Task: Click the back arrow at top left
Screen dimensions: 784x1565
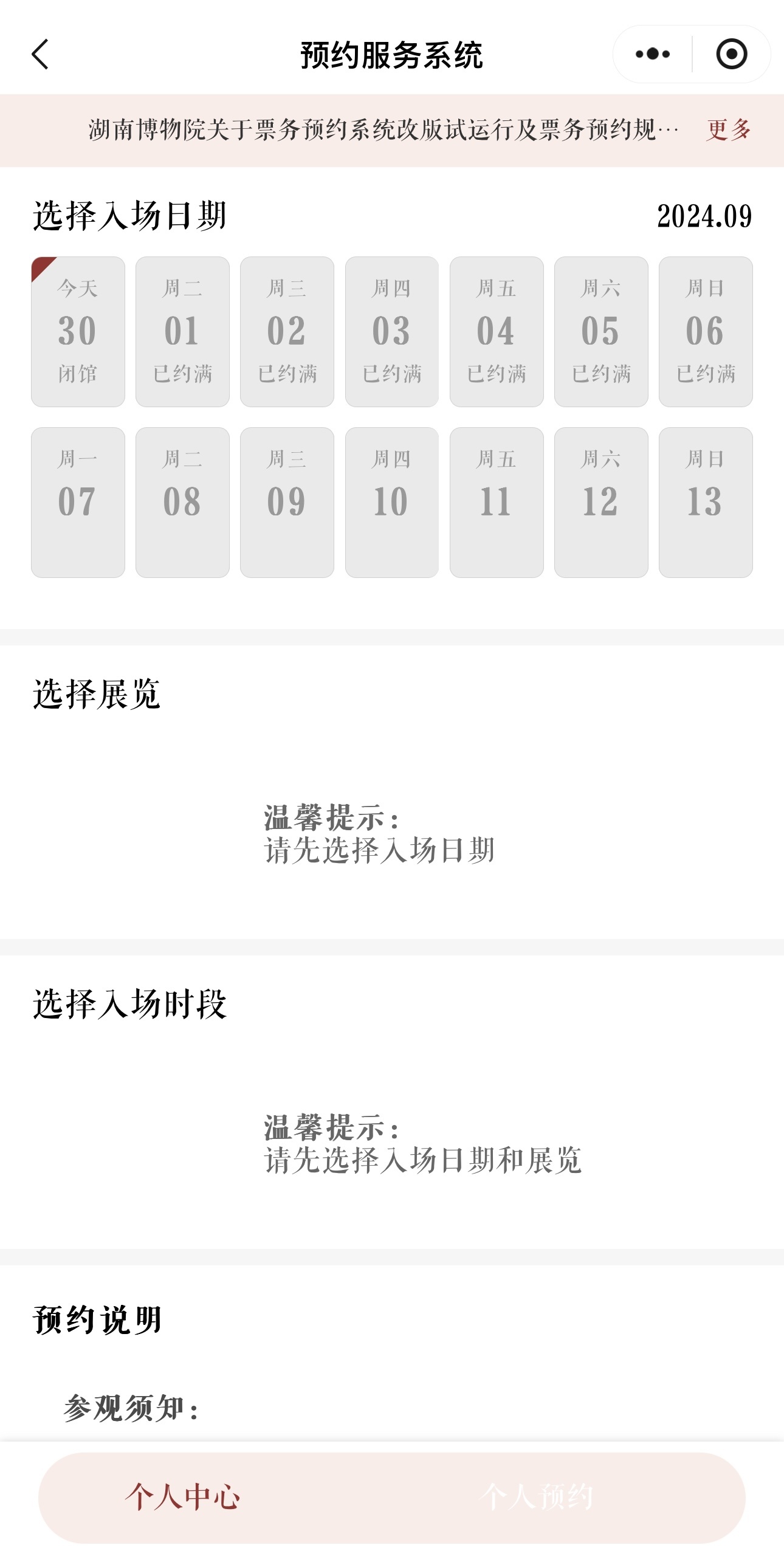Action: coord(39,54)
